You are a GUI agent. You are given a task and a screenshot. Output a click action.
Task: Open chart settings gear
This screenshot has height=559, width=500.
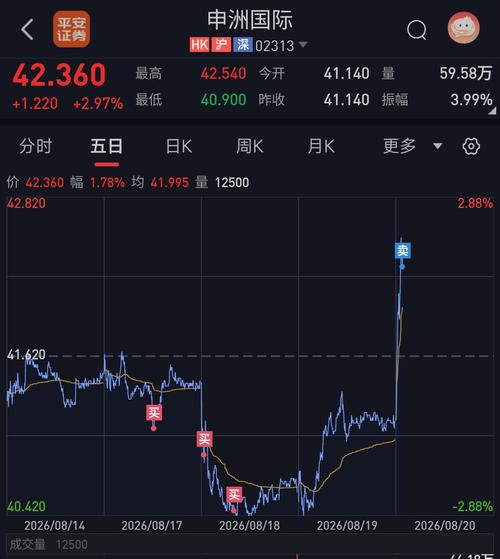pos(471,146)
